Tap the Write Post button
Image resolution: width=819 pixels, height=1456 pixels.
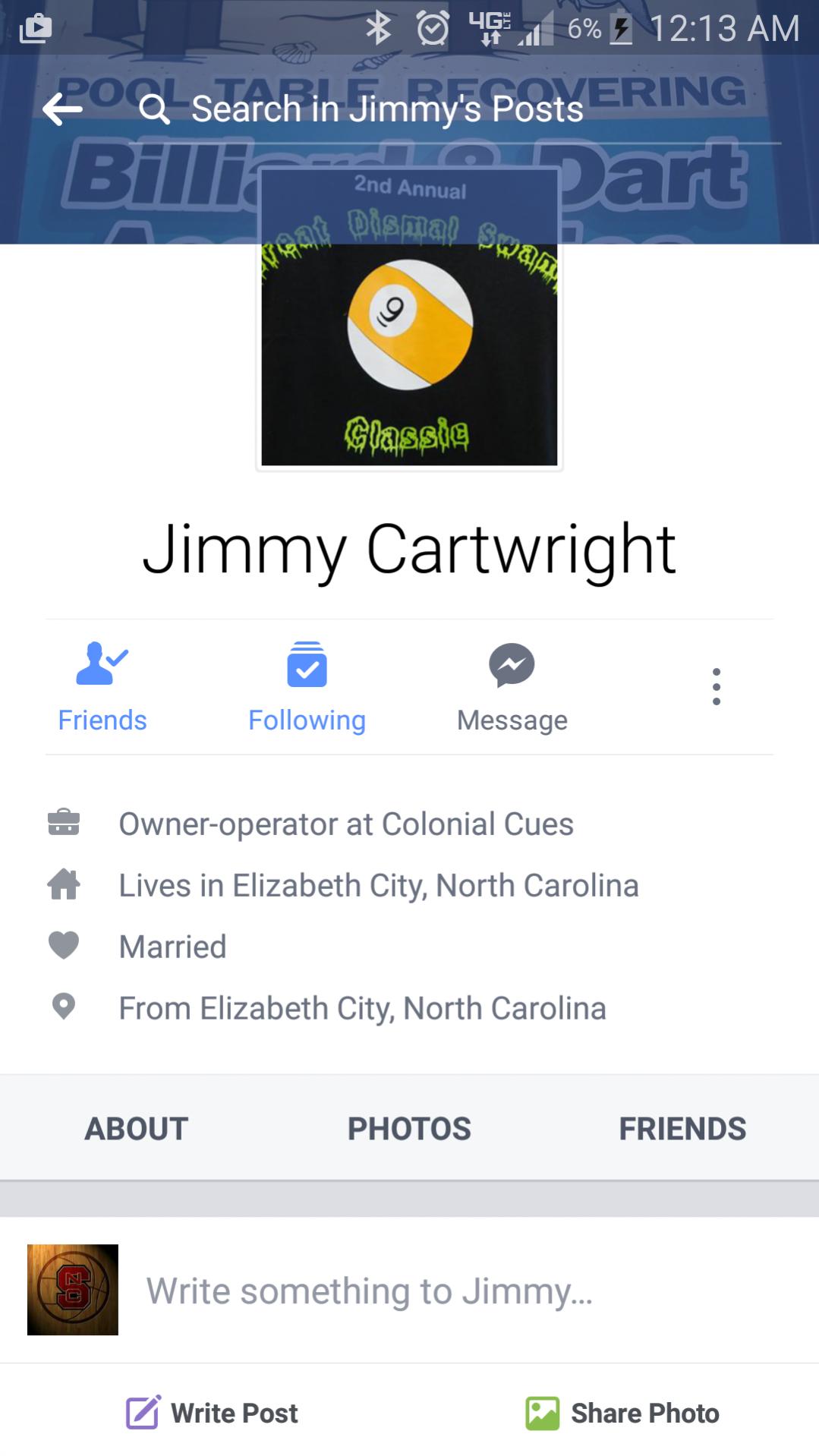[213, 1413]
